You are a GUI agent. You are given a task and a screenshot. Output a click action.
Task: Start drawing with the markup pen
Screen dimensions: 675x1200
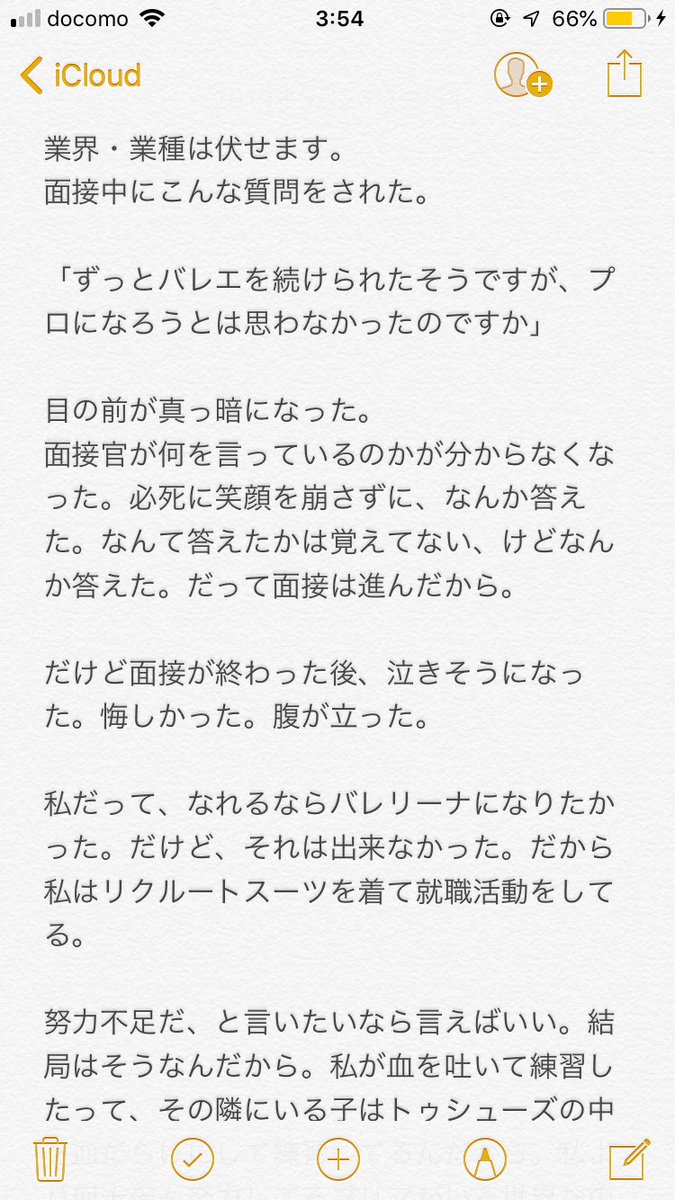coord(484,1160)
